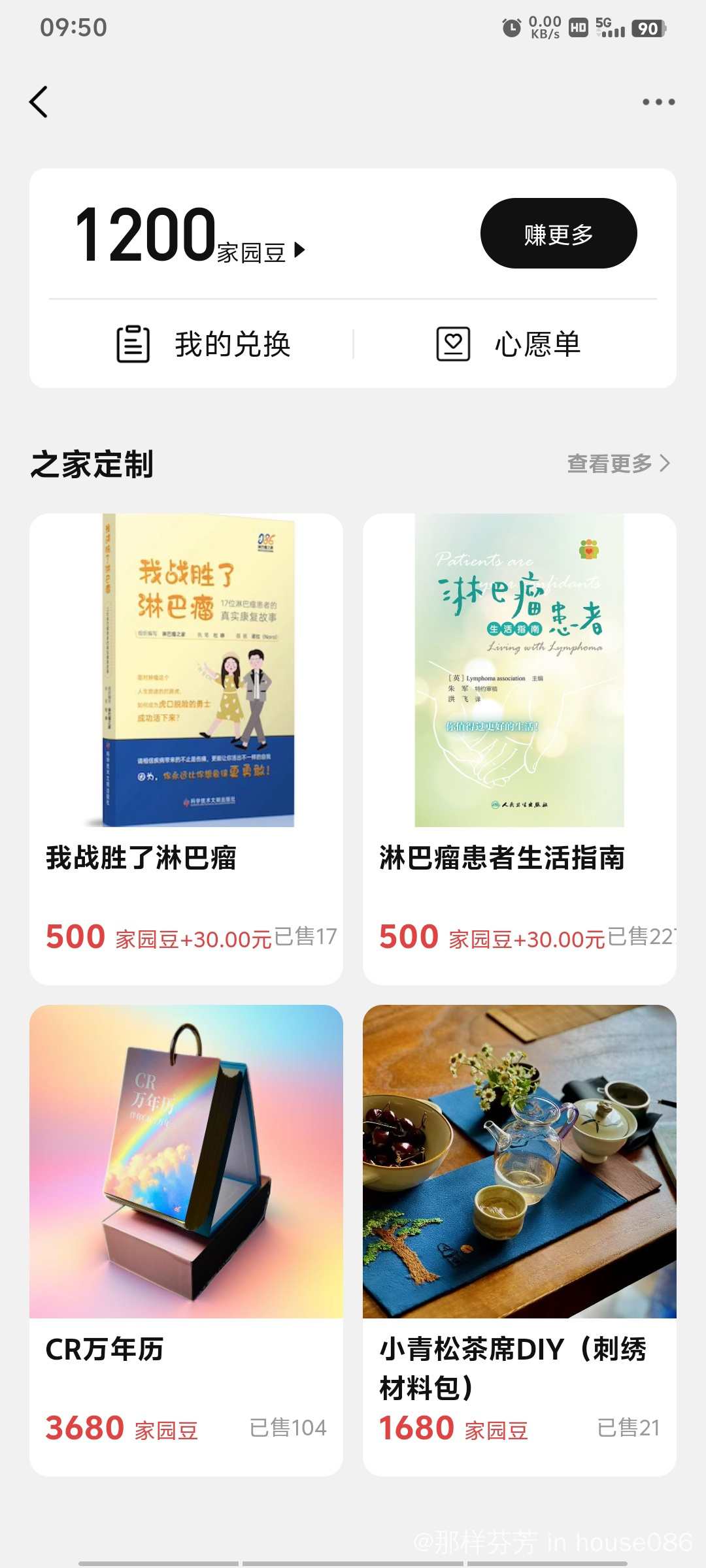Open the 淋巴瘤患者生活指南 book card
The image size is (706, 1568).
point(520,748)
